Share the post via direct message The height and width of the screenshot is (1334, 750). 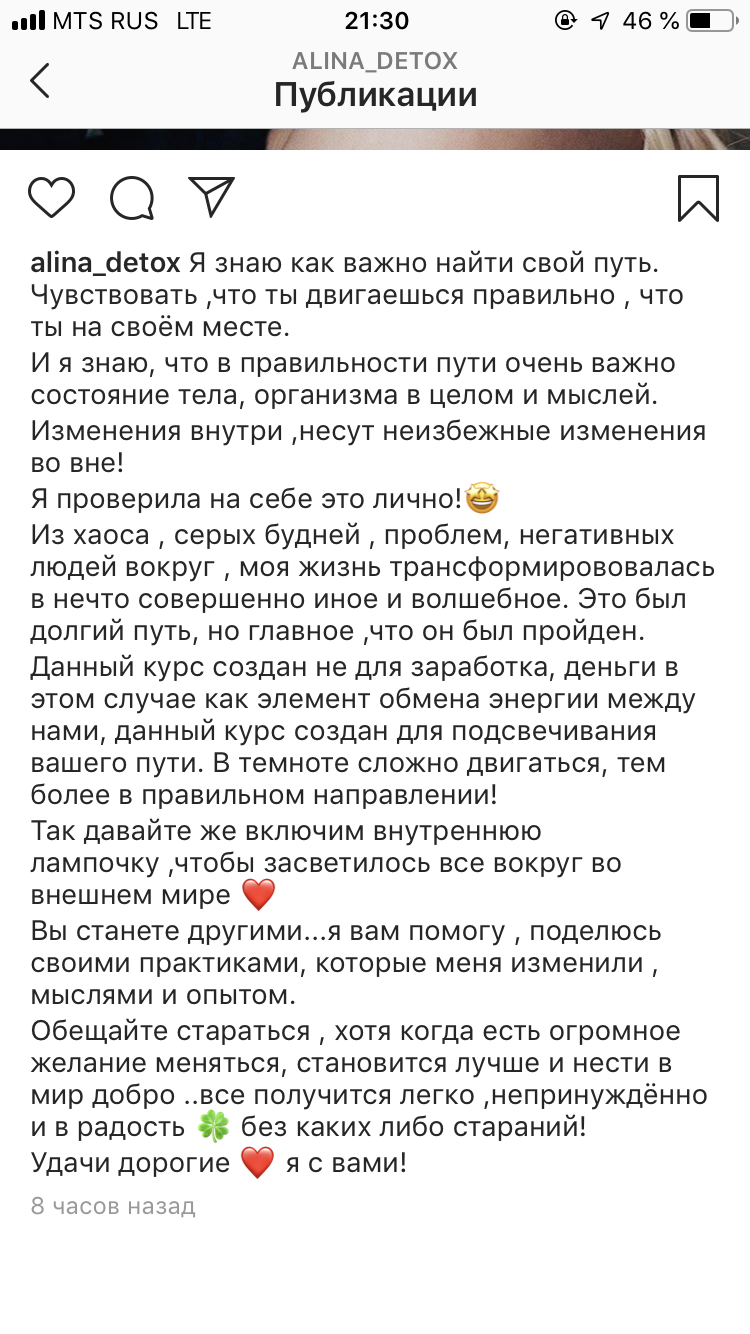[x=211, y=197]
